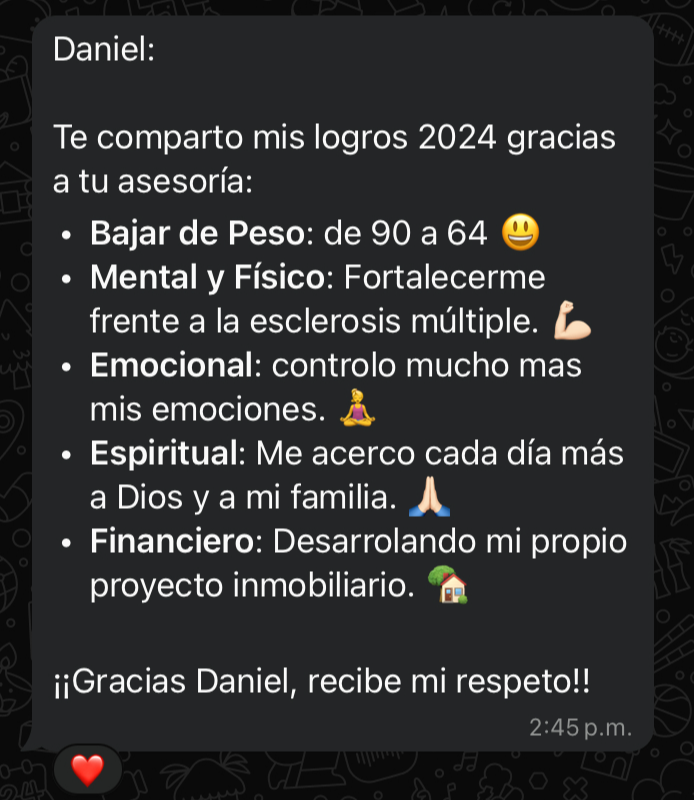Open the heart reaction under the message
Image resolution: width=694 pixels, height=800 pixels.
pos(88,769)
